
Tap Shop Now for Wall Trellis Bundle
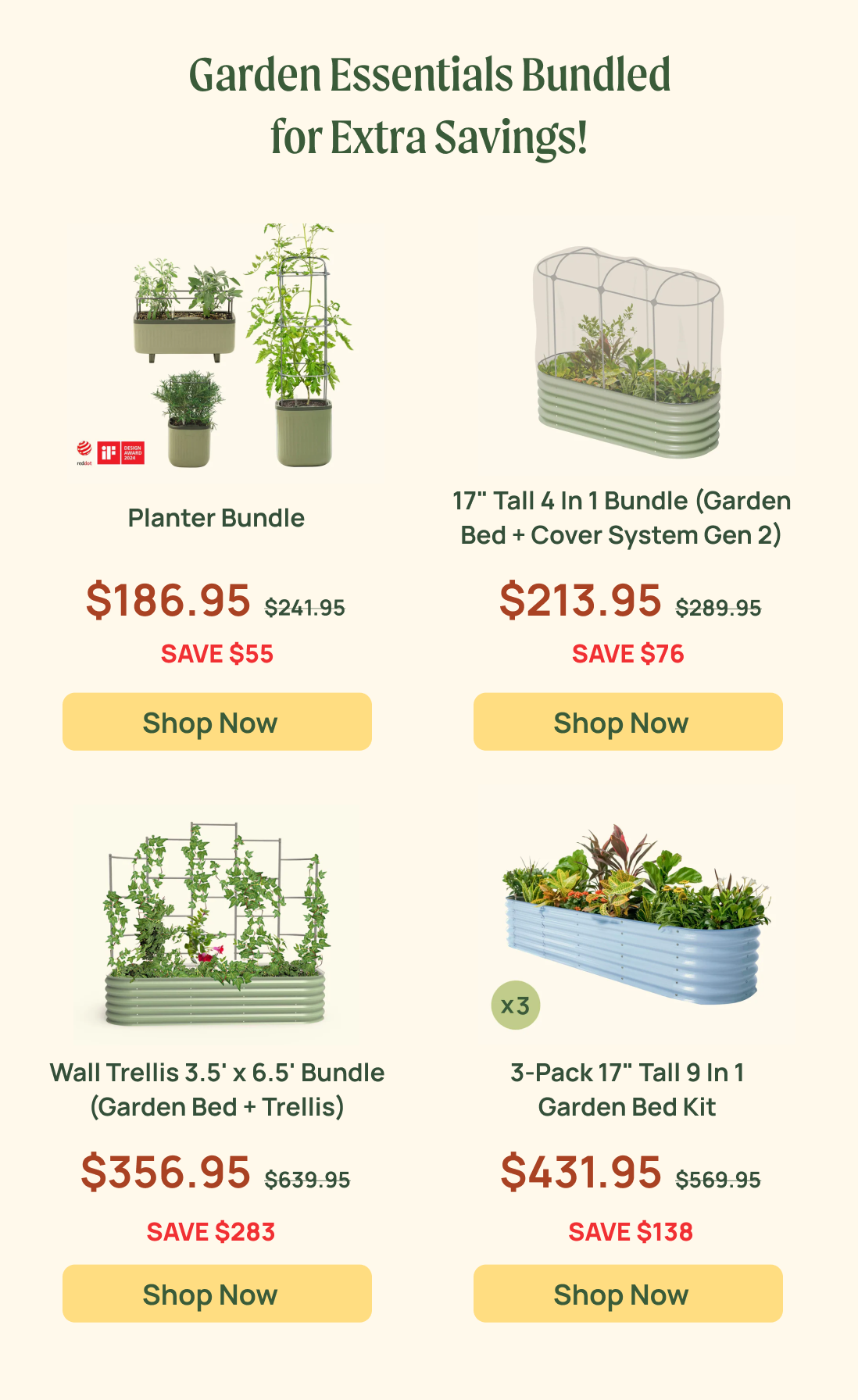click(x=216, y=1294)
